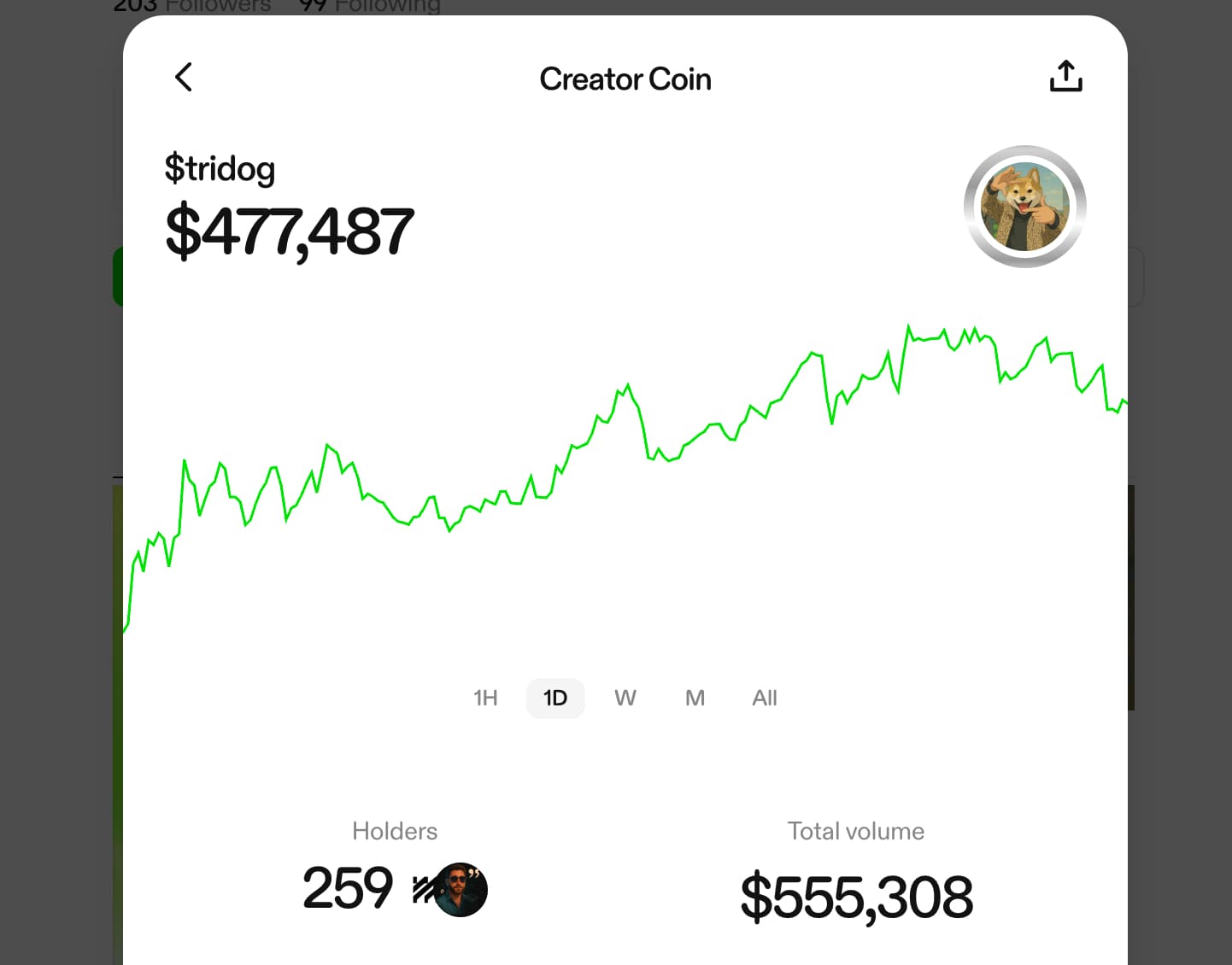The image size is (1232, 965).
Task: Switch the chart to 1H range
Action: 485,699
